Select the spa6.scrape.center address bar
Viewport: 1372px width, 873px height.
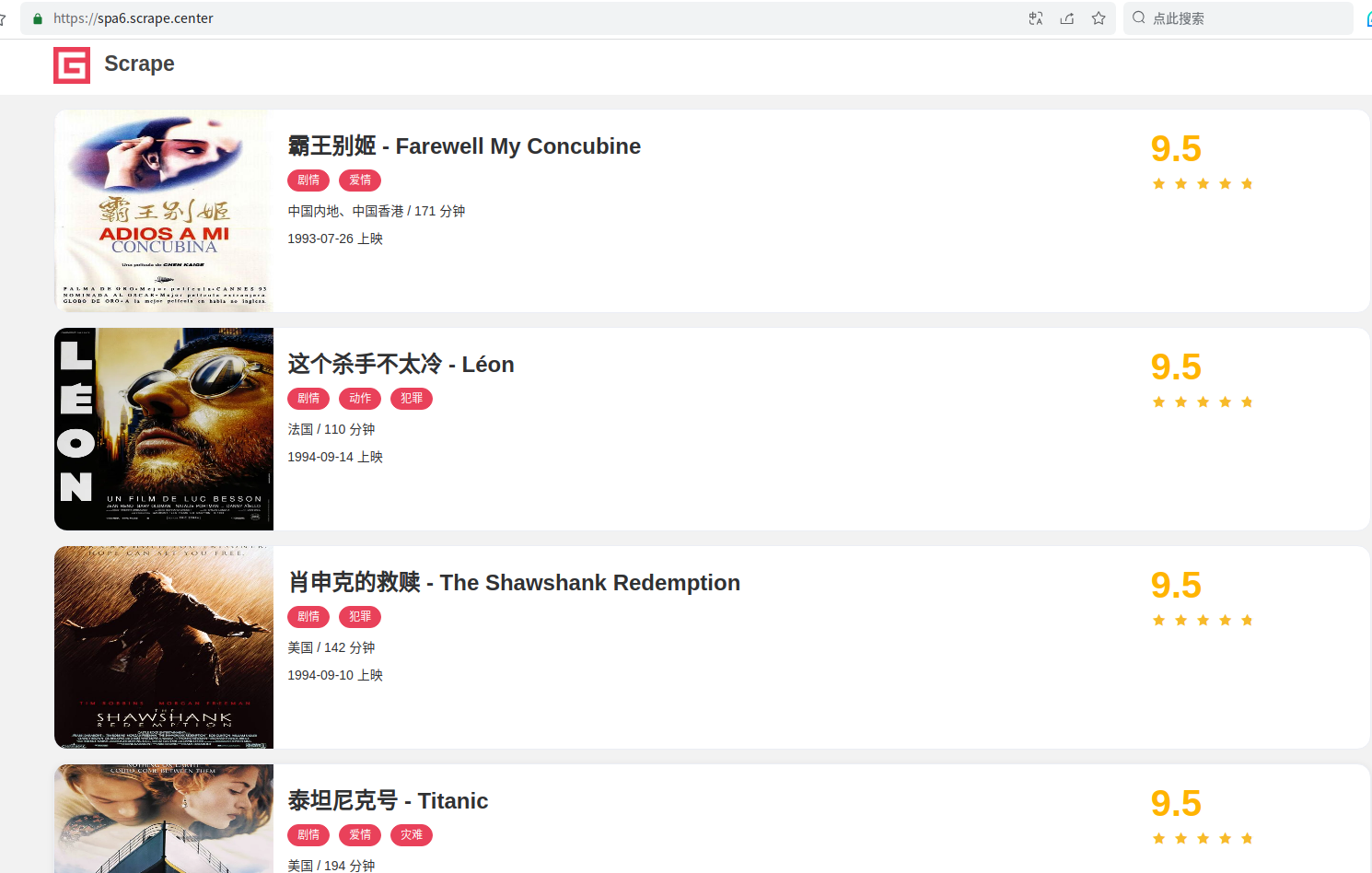[460, 18]
